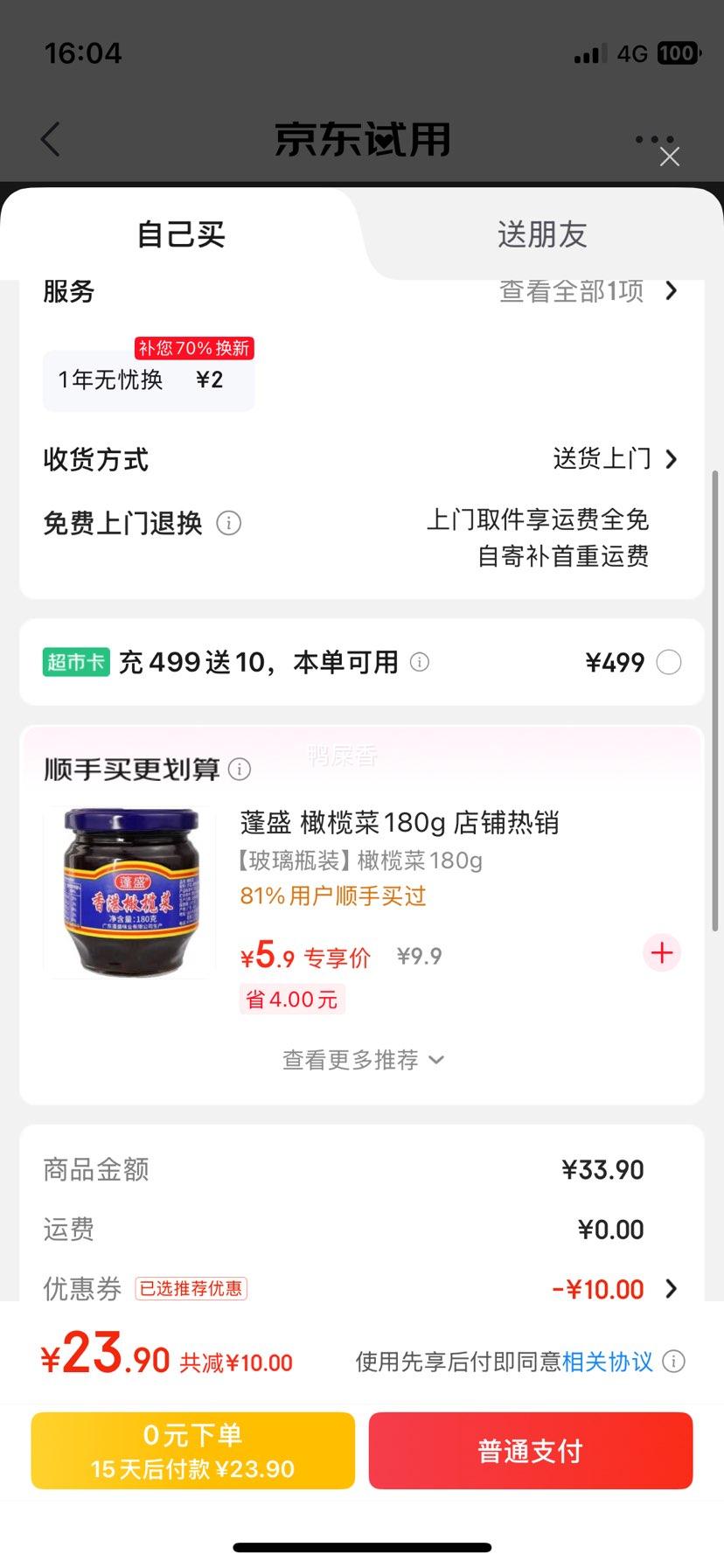Tap info icon beside 充499送10 本单可用

point(420,662)
